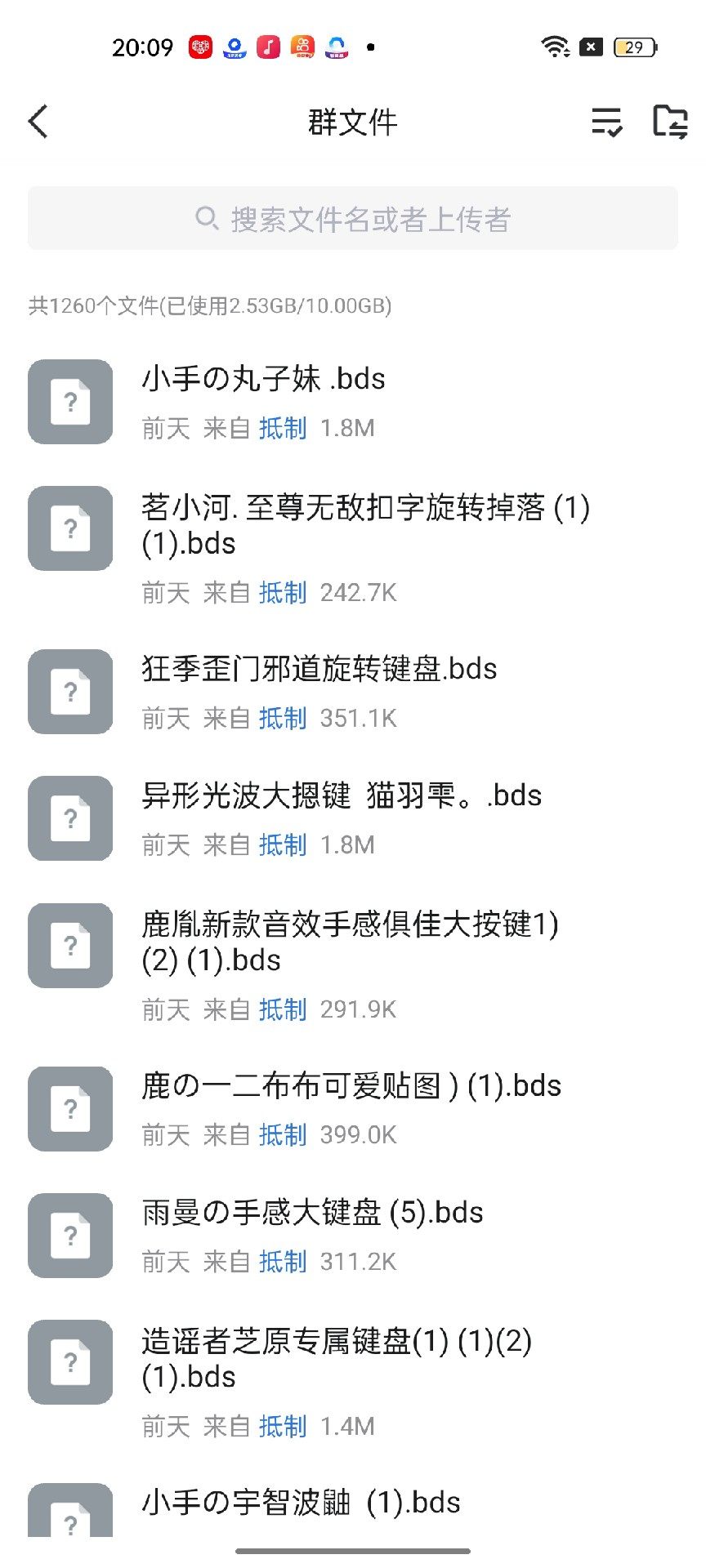Open uploader 抵制 on the 狂季歪门邪道旋转键盘 row
706x1568 pixels.
283,719
